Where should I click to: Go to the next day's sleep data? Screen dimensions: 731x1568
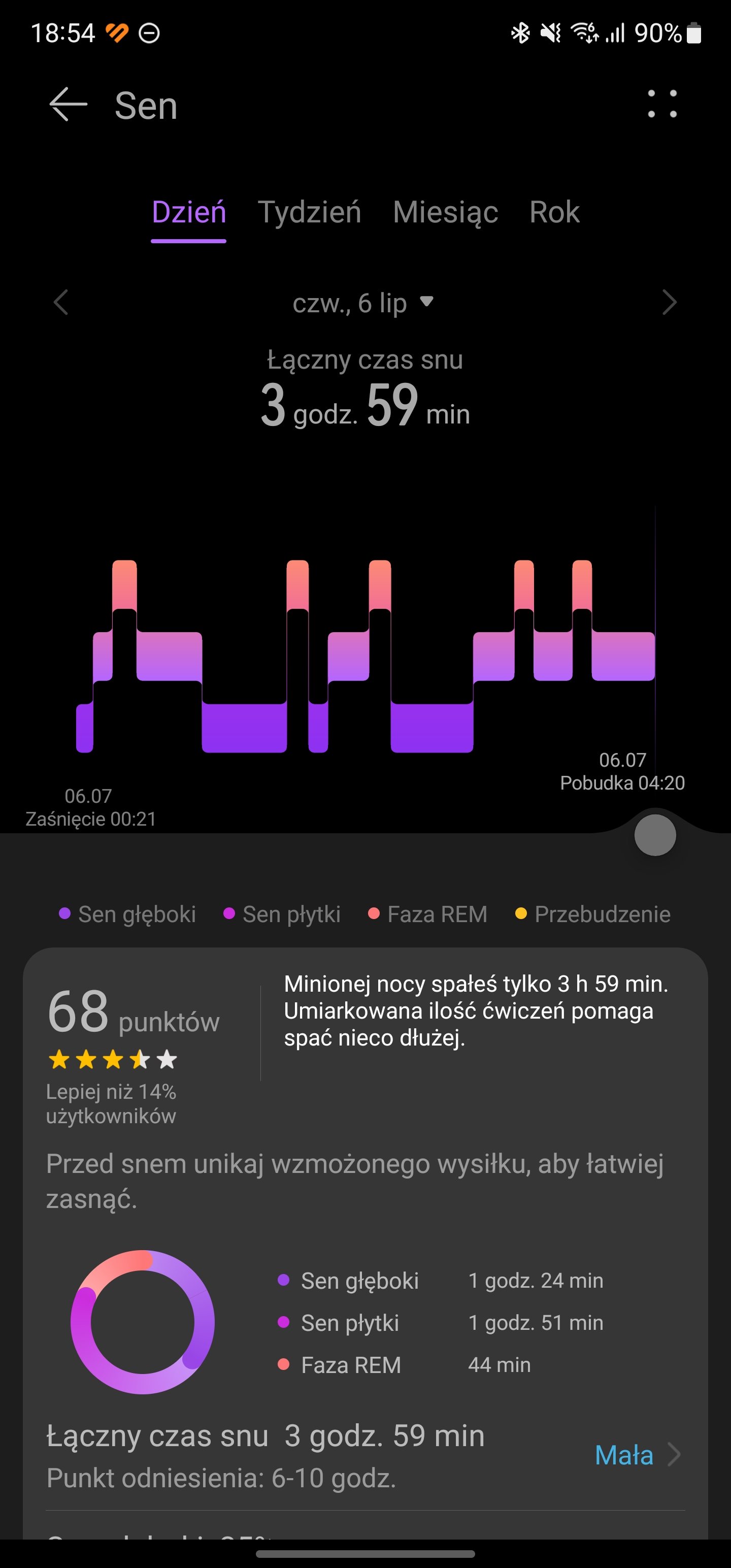(x=669, y=303)
